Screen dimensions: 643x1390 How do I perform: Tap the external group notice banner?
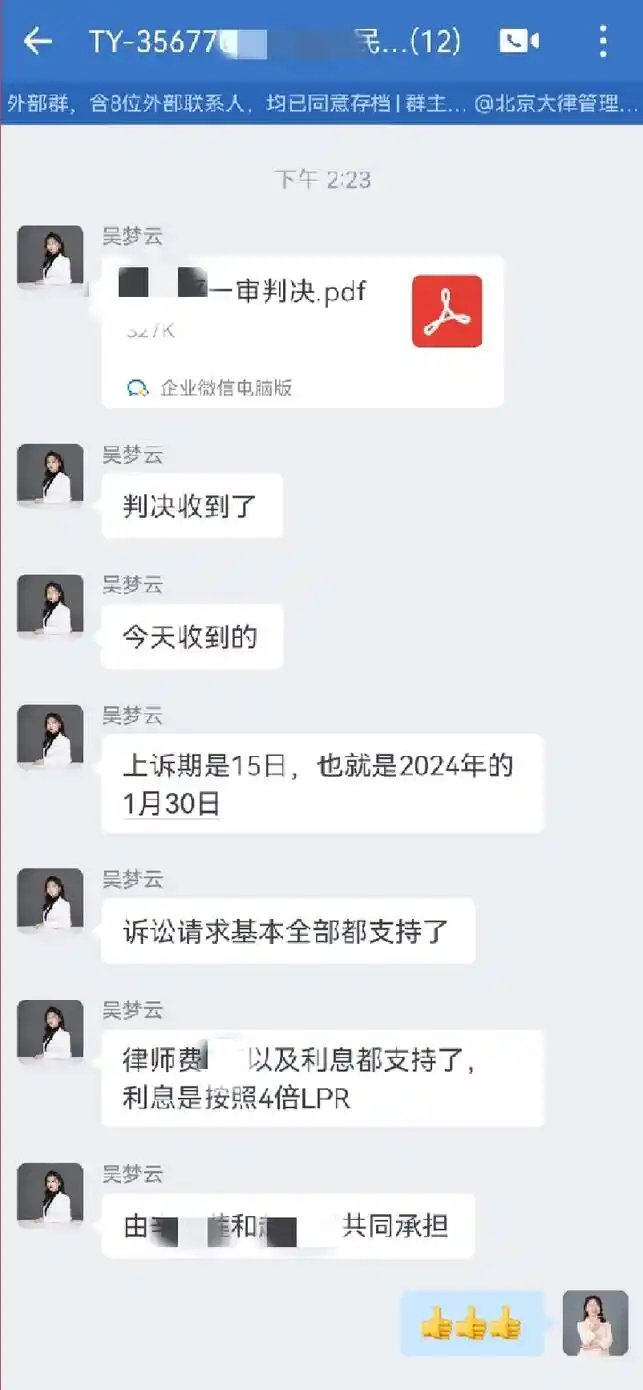tap(321, 104)
